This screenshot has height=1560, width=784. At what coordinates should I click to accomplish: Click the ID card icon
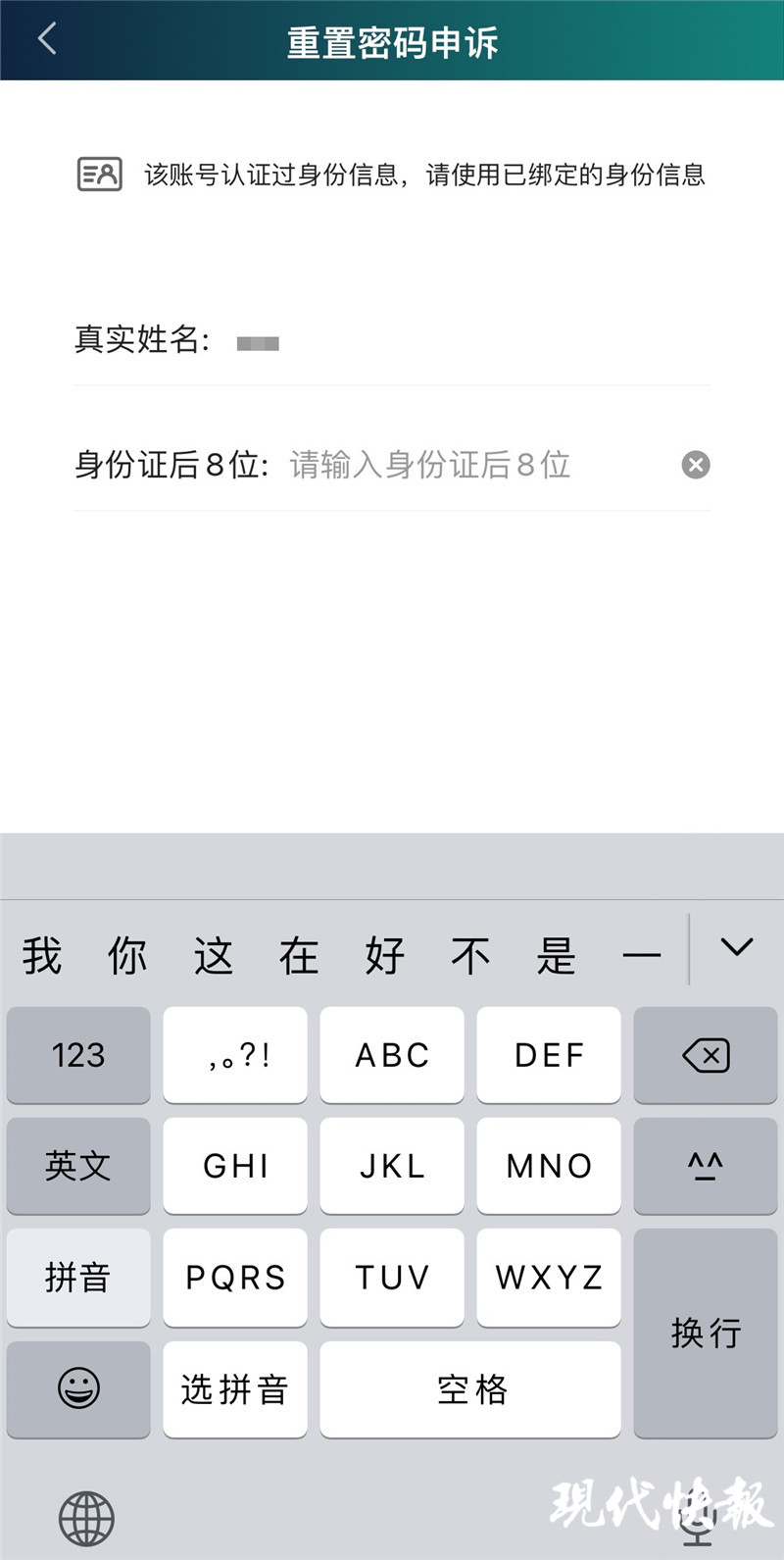tap(98, 174)
